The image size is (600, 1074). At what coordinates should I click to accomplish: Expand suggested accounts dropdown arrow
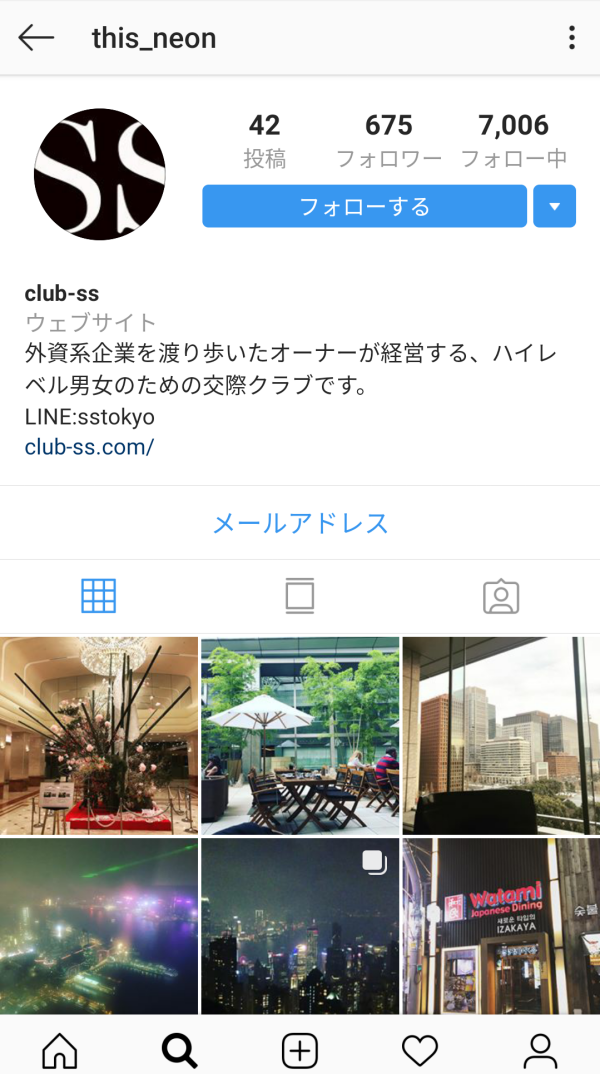(555, 207)
